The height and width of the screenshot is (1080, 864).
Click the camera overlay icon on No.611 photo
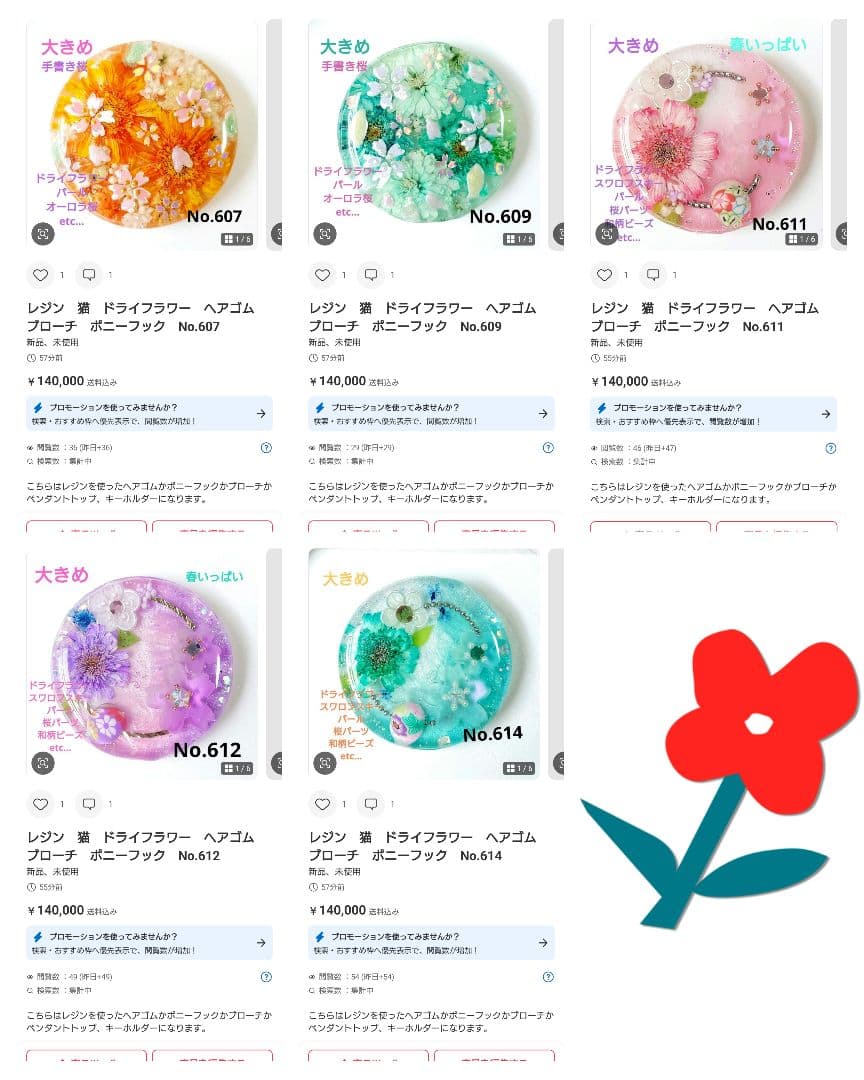pyautogui.click(x=607, y=233)
